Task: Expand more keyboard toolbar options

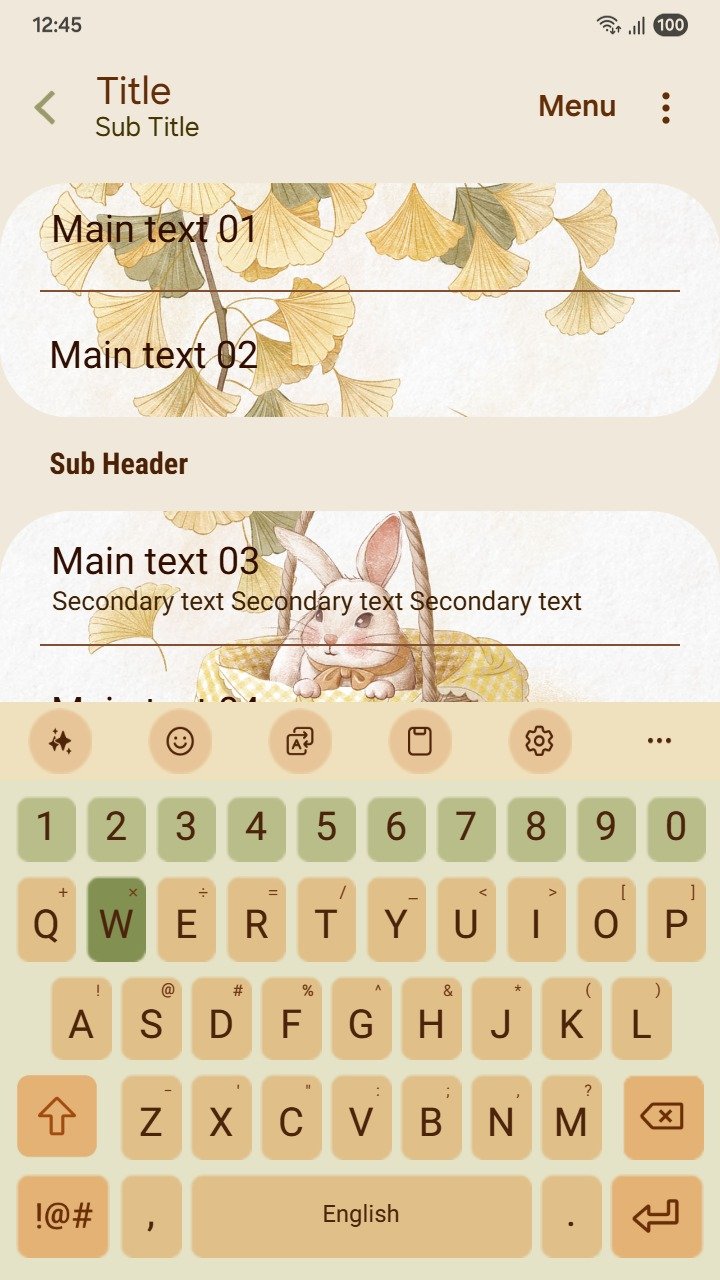Action: point(659,741)
